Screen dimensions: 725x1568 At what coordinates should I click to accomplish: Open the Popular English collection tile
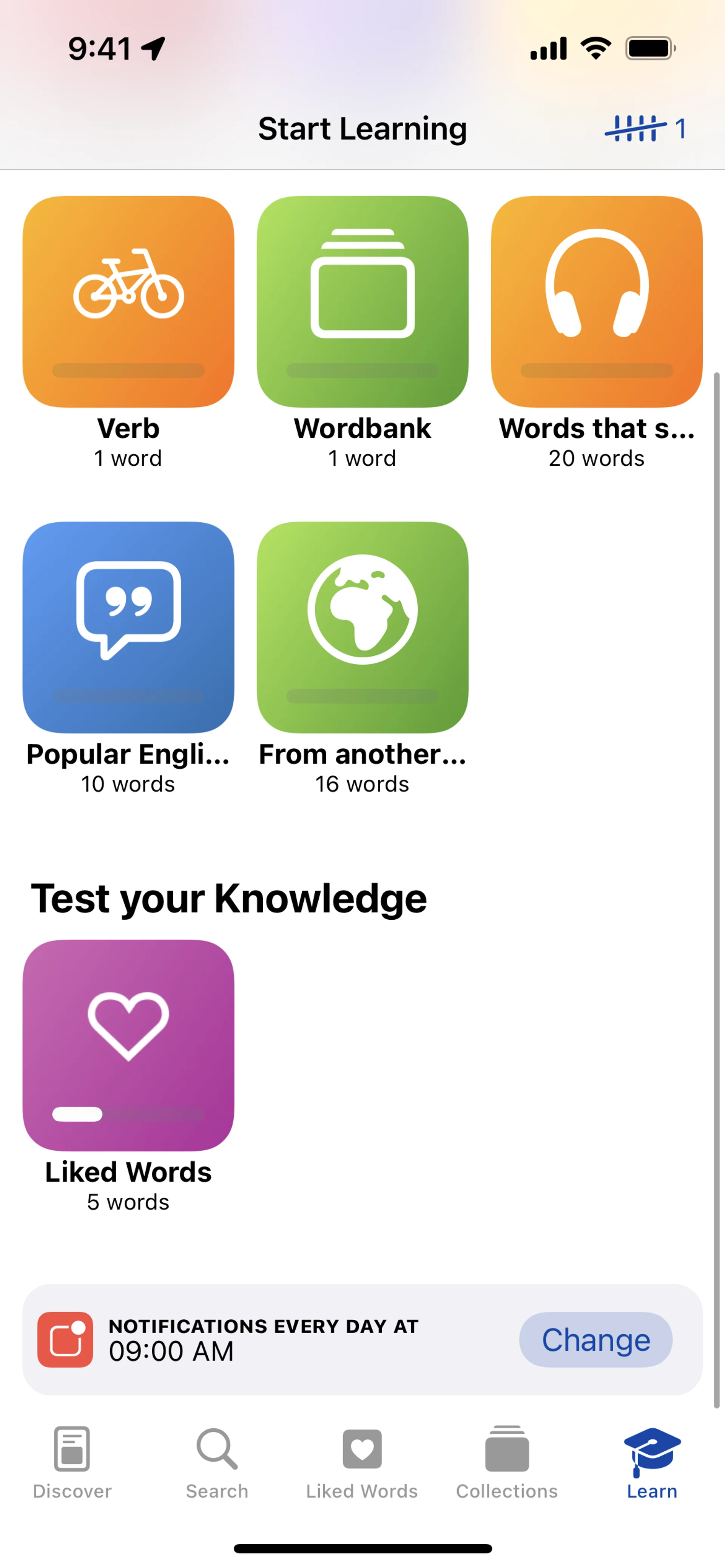click(128, 627)
